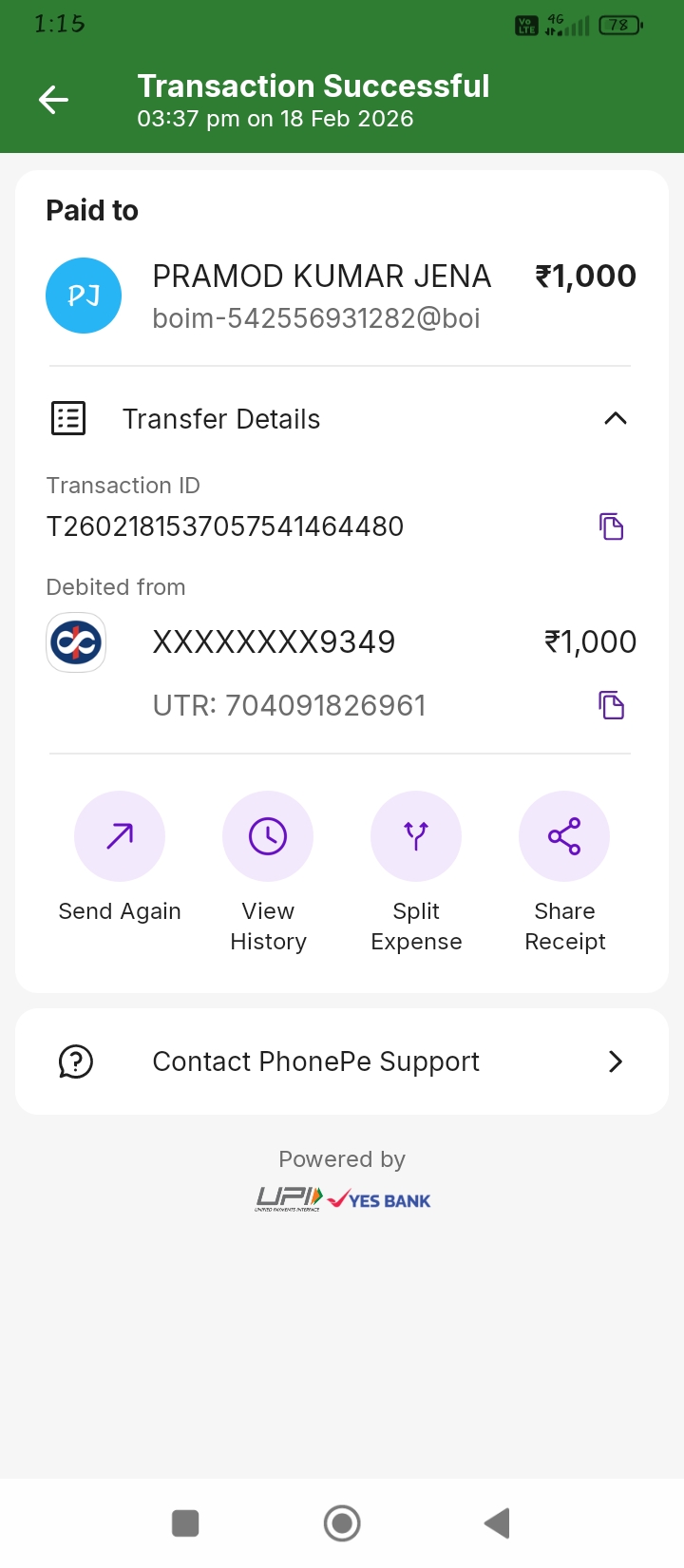Share Receipt of this transaction
Image resolution: width=684 pixels, height=1568 pixels.
click(564, 837)
